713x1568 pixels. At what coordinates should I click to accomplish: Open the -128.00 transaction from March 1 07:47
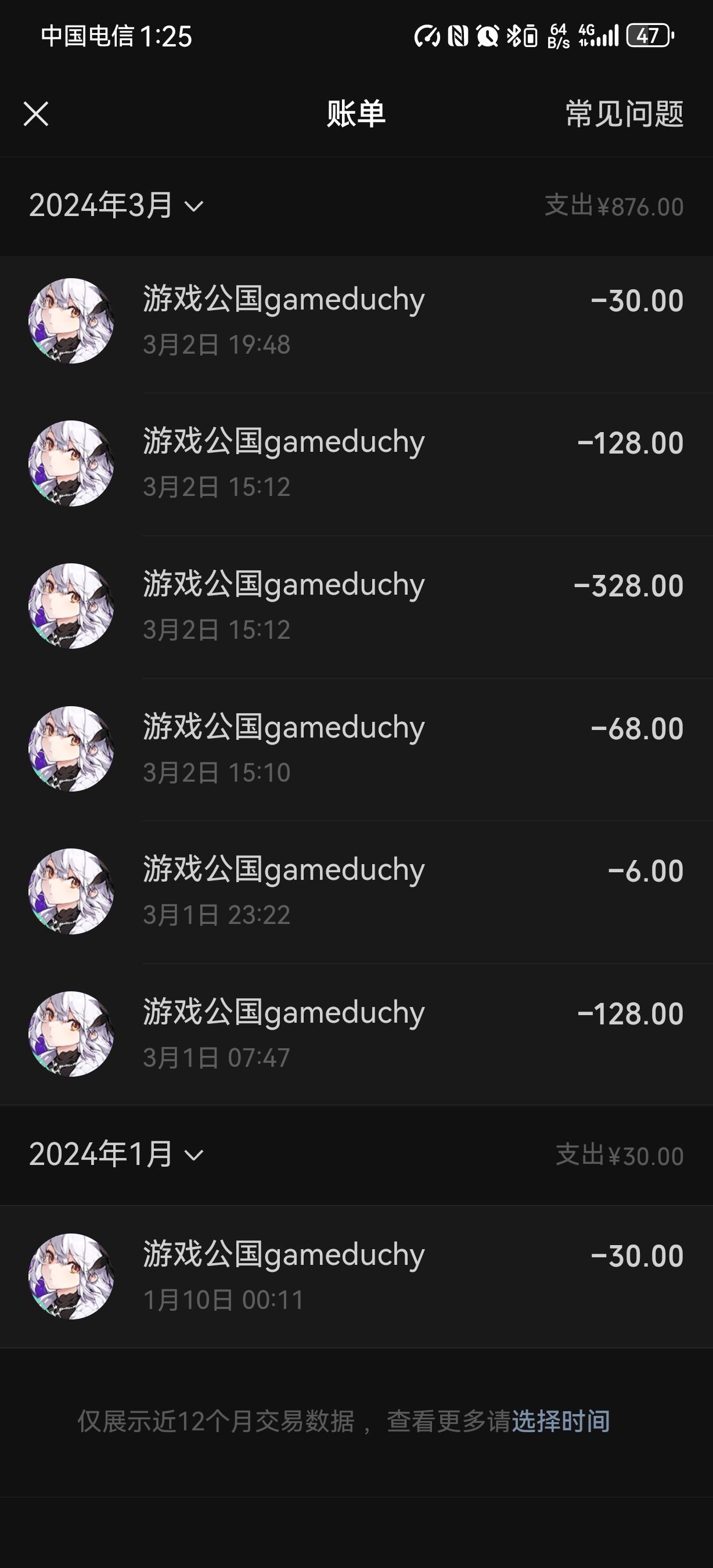point(356,1033)
